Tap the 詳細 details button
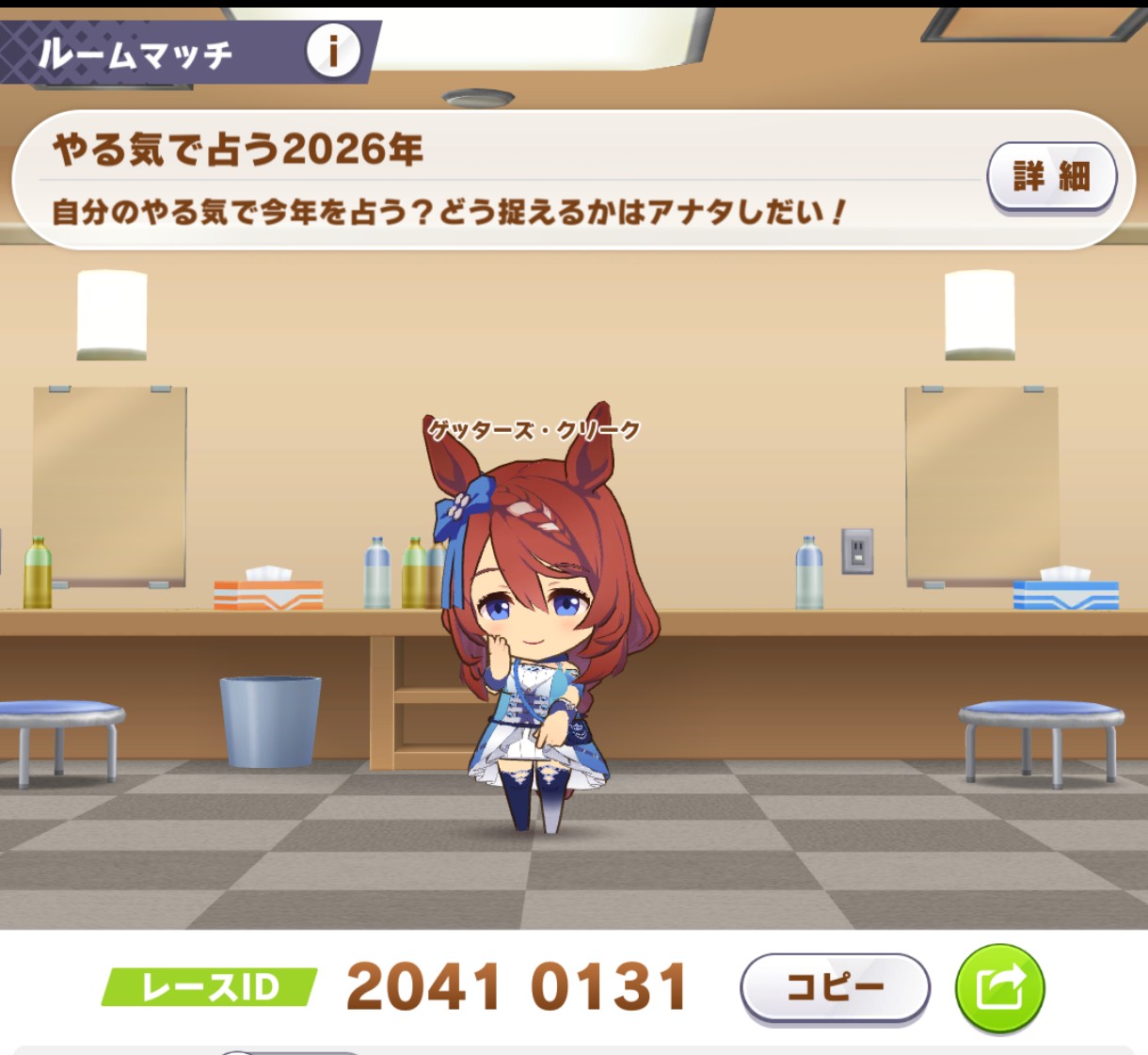Viewport: 1148px width, 1055px height. pyautogui.click(x=1051, y=176)
